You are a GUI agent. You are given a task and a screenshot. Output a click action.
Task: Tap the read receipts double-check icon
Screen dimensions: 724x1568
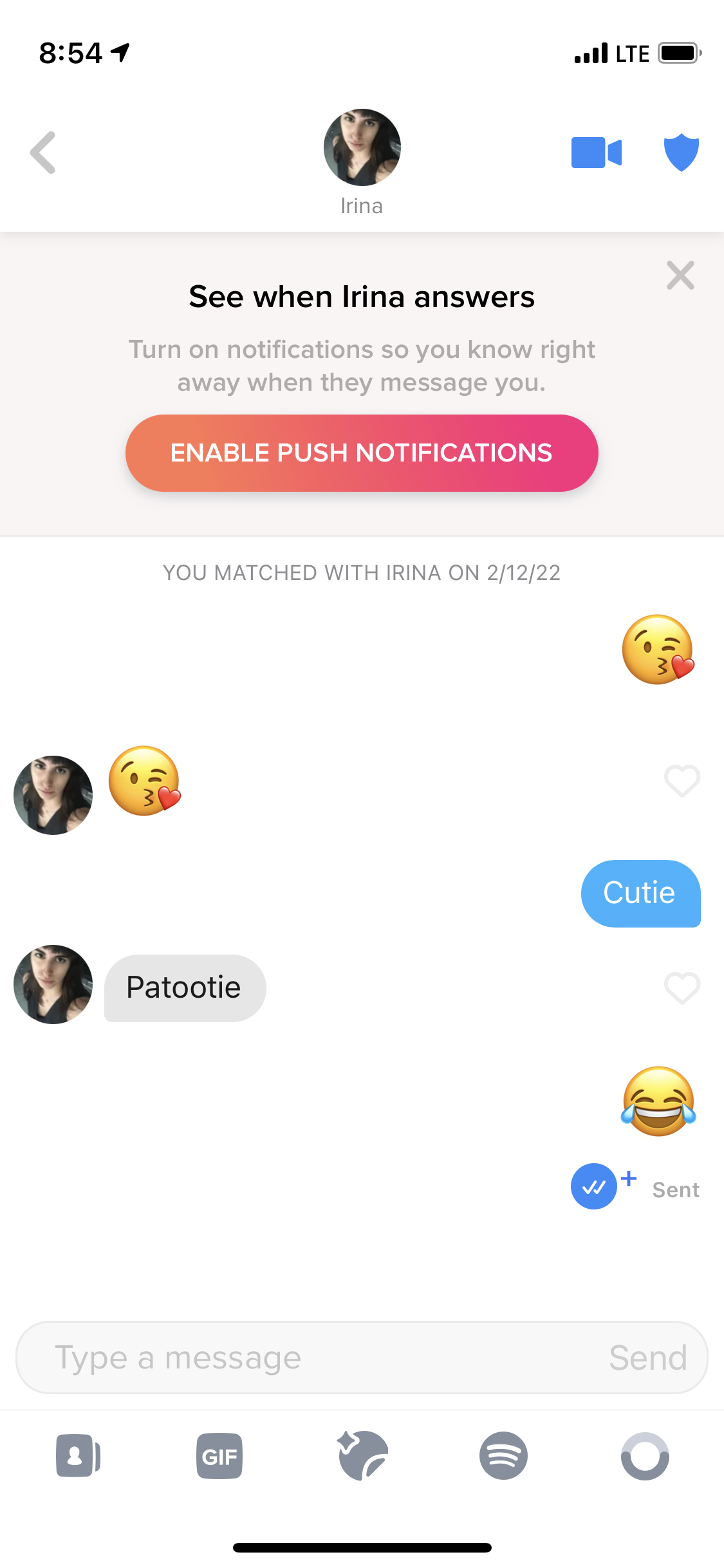click(594, 1186)
